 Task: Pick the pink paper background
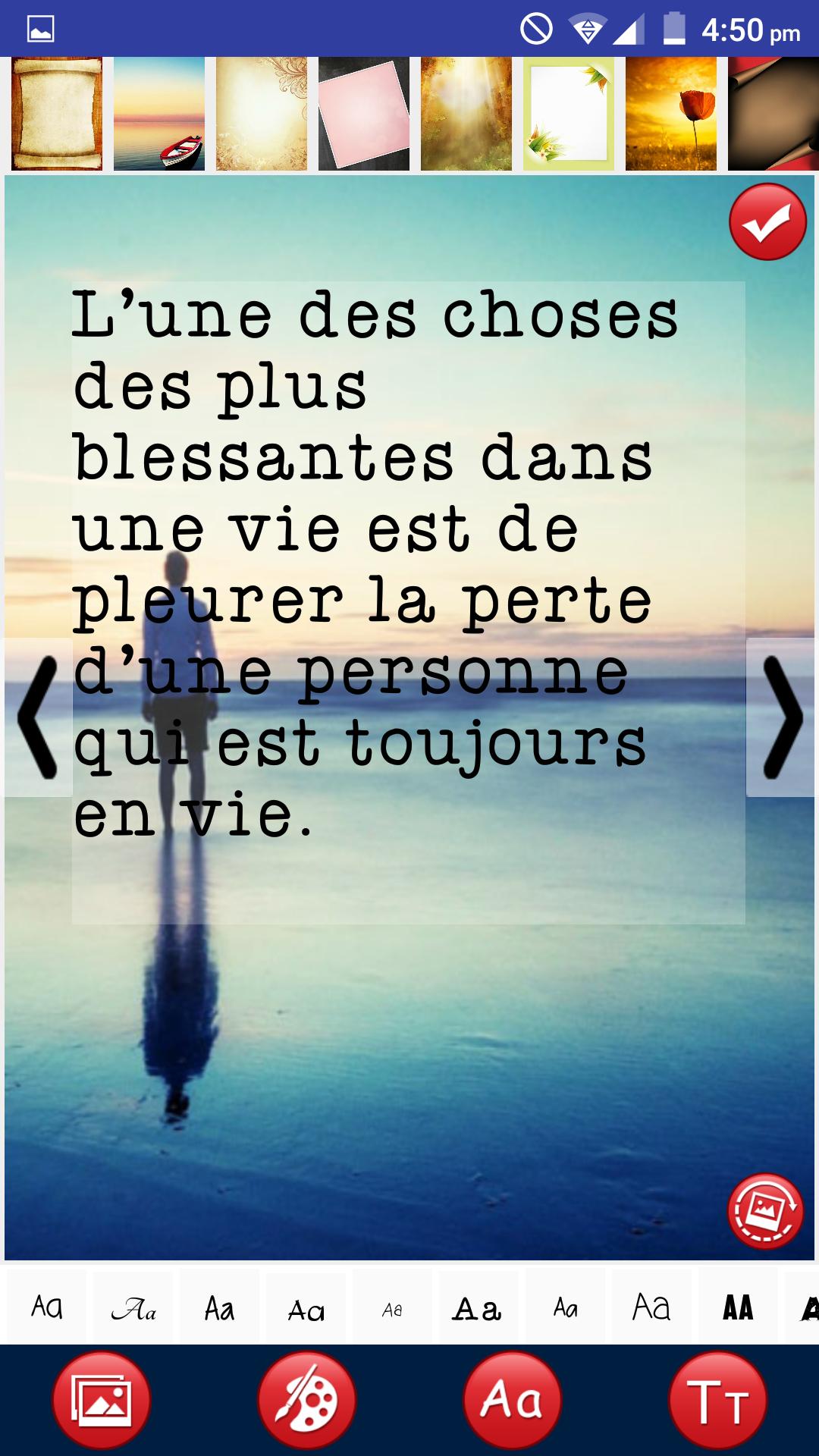coord(364,114)
